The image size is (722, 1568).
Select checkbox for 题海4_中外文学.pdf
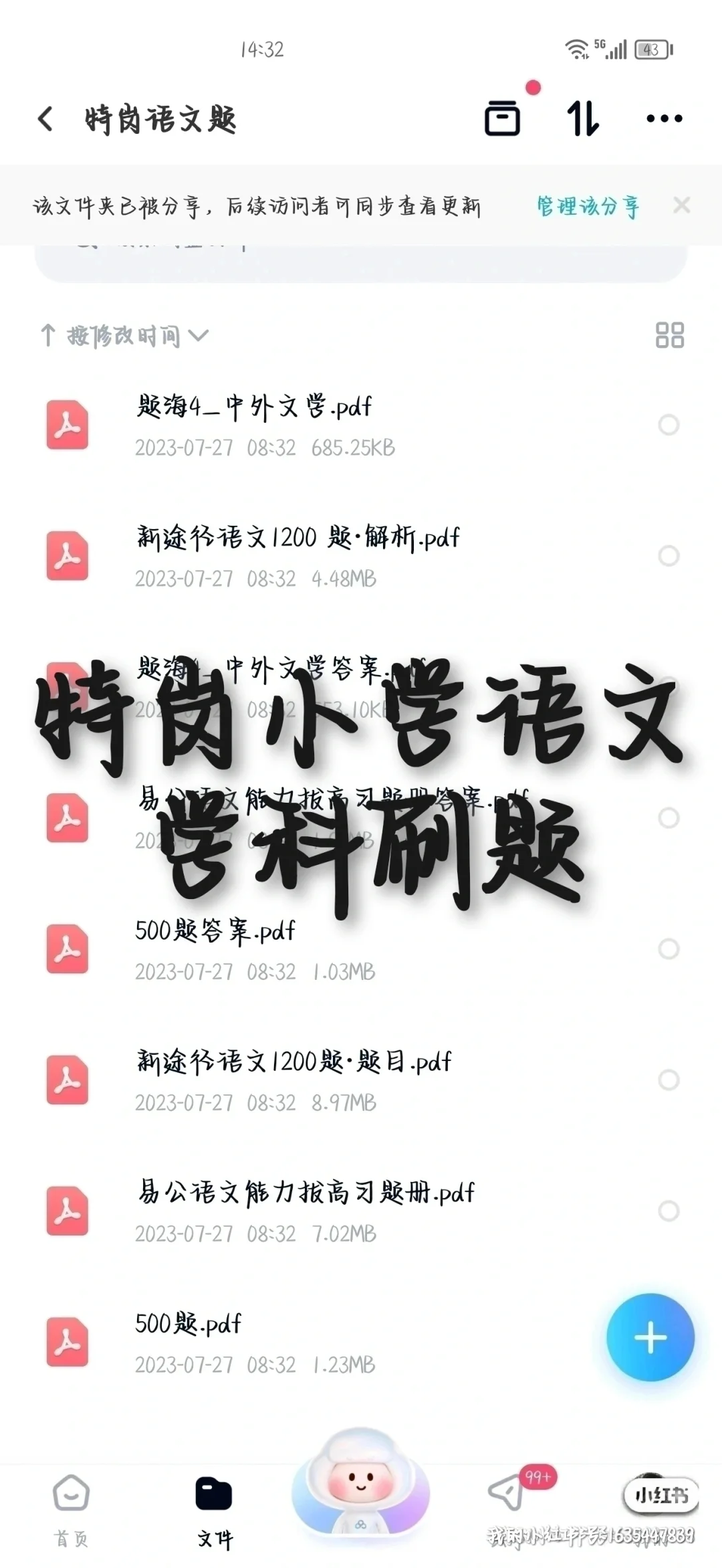(669, 425)
